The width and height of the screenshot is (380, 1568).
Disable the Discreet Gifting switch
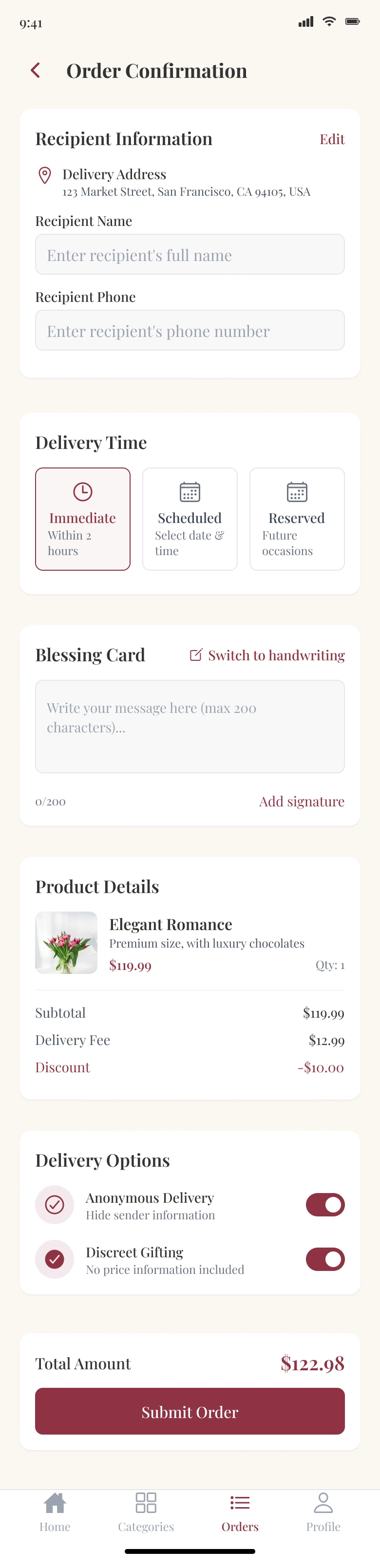pyautogui.click(x=324, y=1259)
